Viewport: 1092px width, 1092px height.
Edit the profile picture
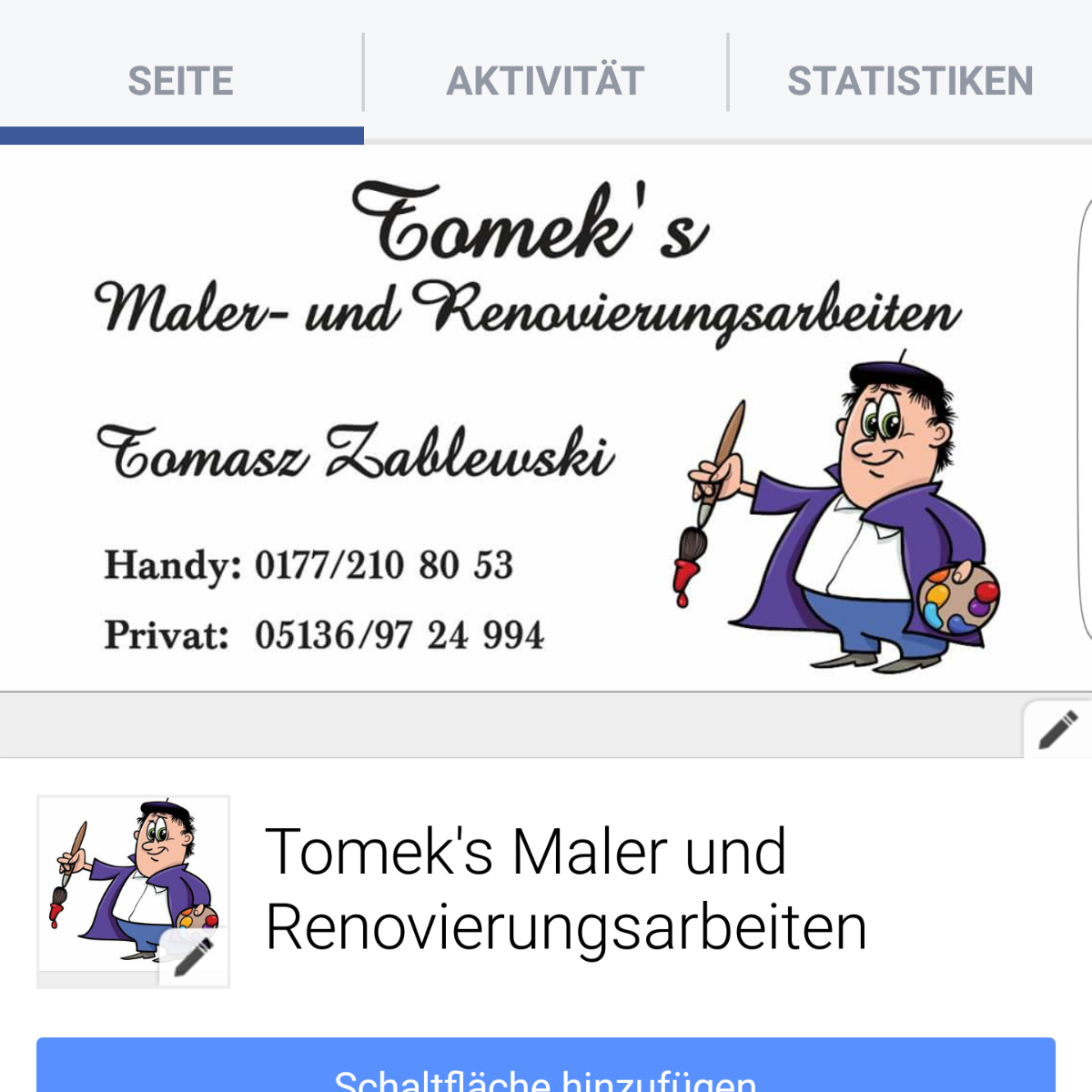(193, 957)
